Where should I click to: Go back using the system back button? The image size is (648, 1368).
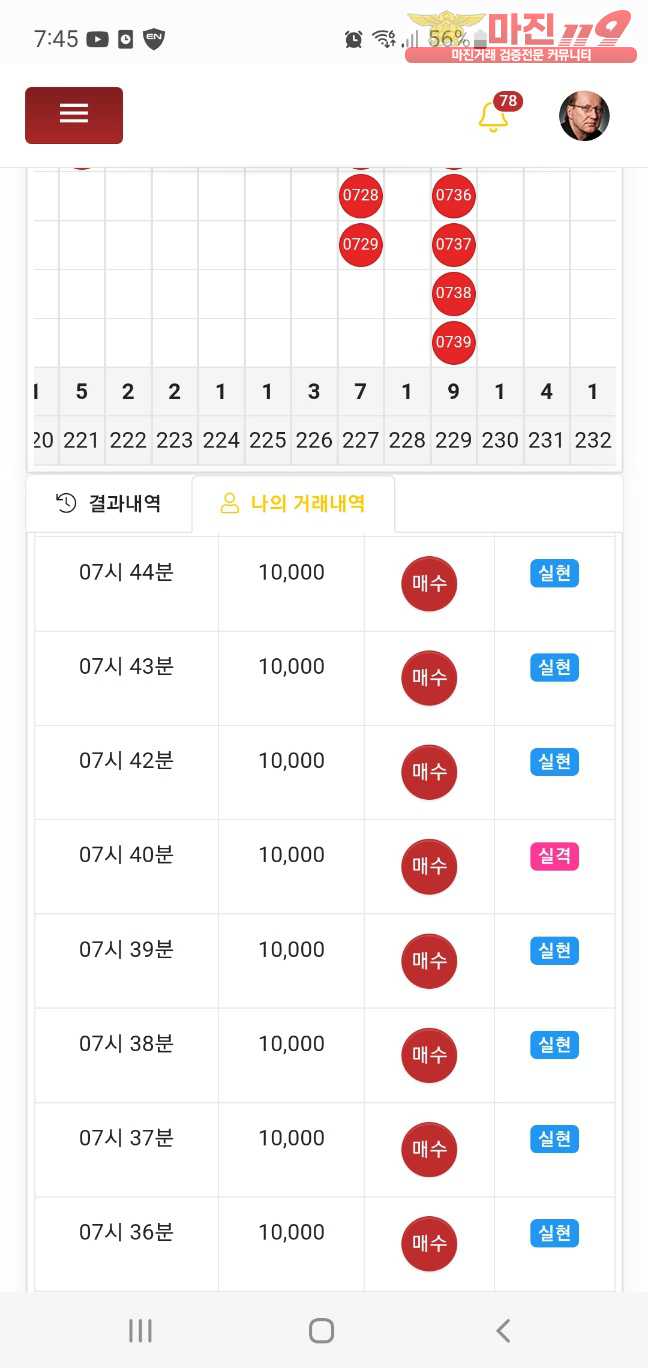click(x=503, y=1330)
